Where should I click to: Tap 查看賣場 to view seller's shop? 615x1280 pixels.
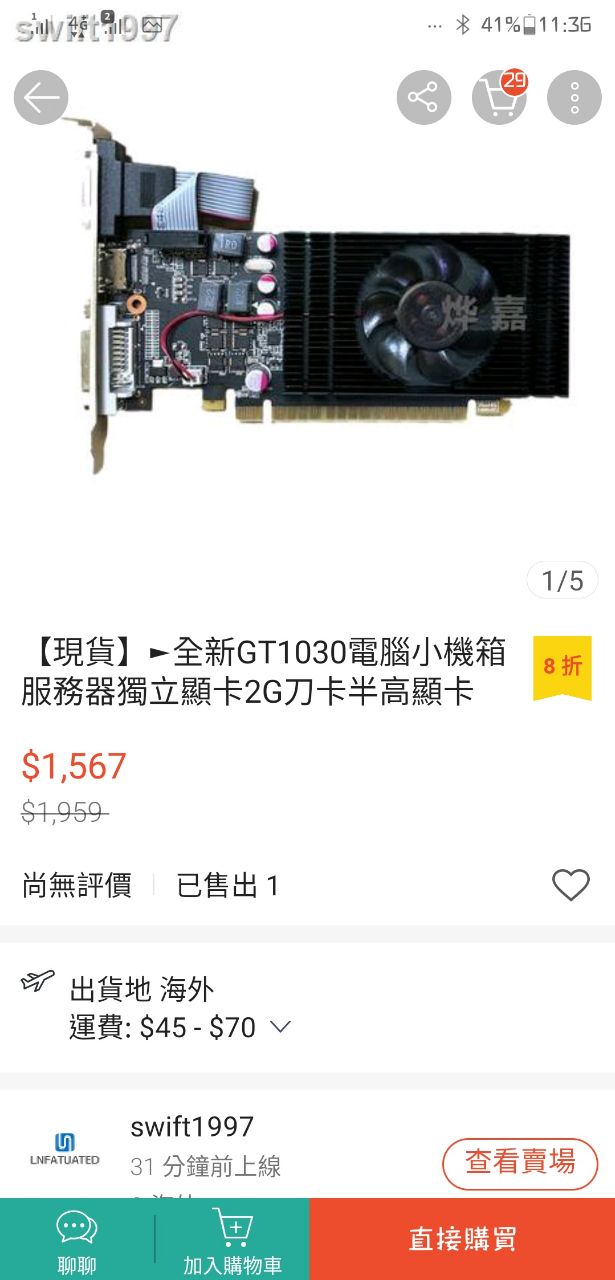520,1162
